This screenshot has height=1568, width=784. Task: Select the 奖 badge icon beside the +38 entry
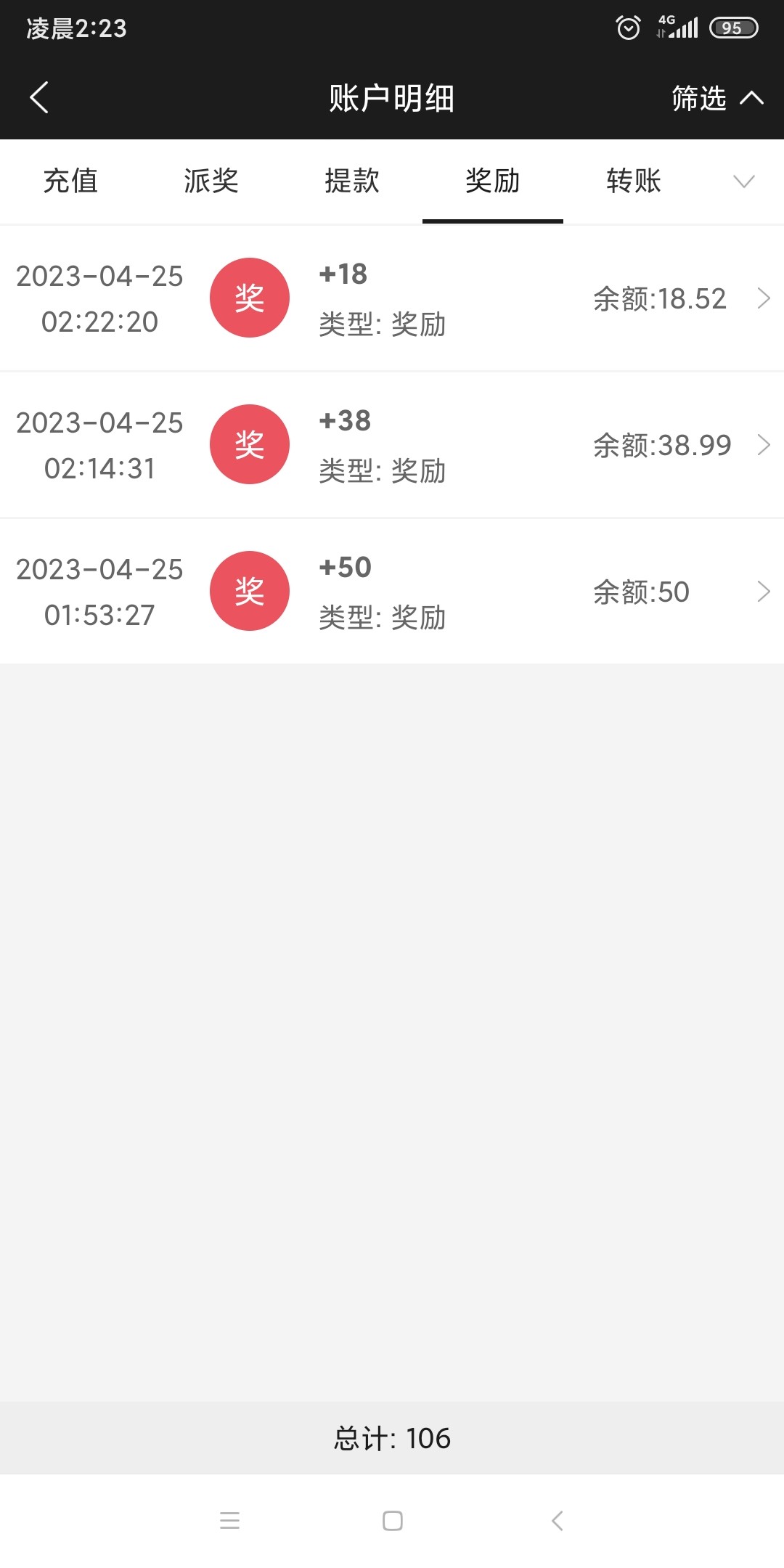click(x=249, y=444)
